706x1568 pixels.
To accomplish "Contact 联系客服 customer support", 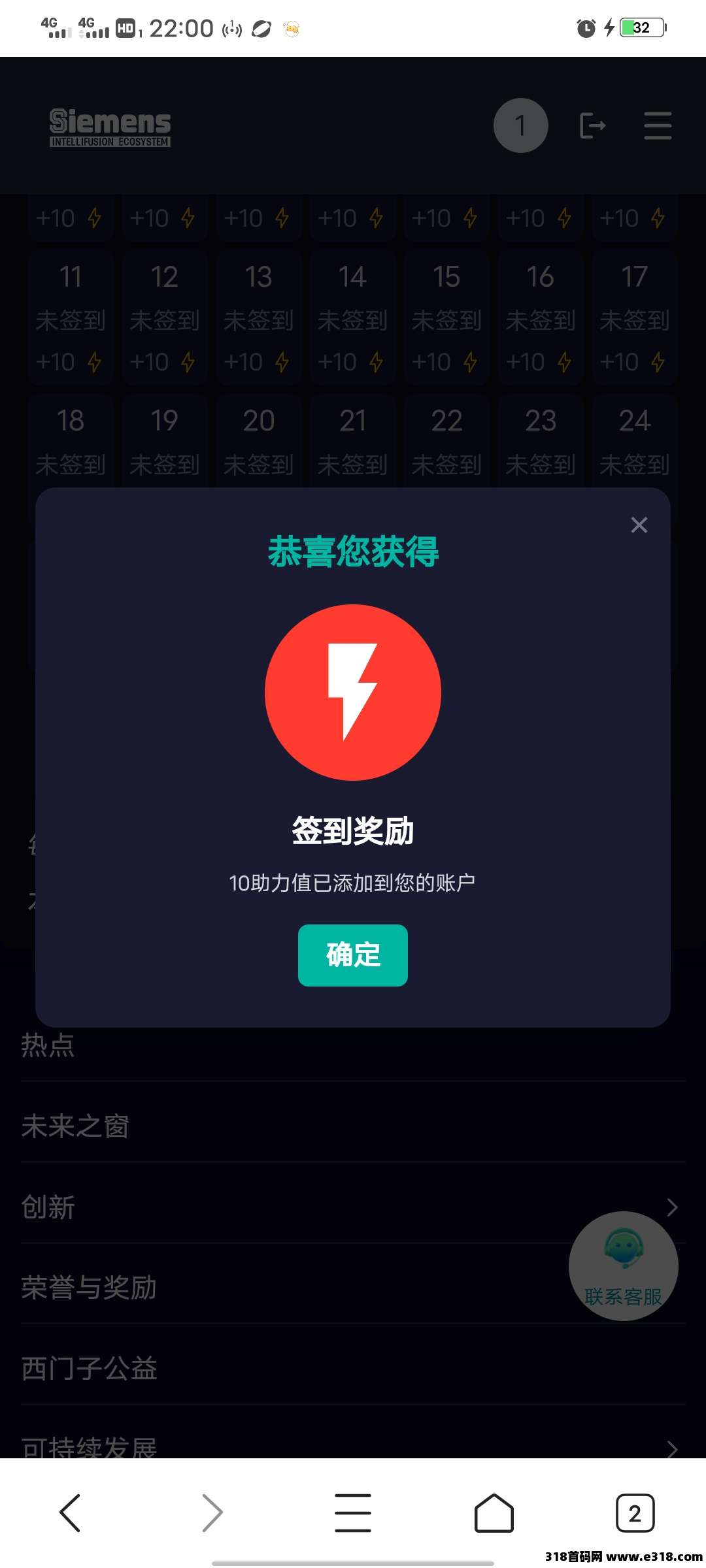I will (623, 1266).
